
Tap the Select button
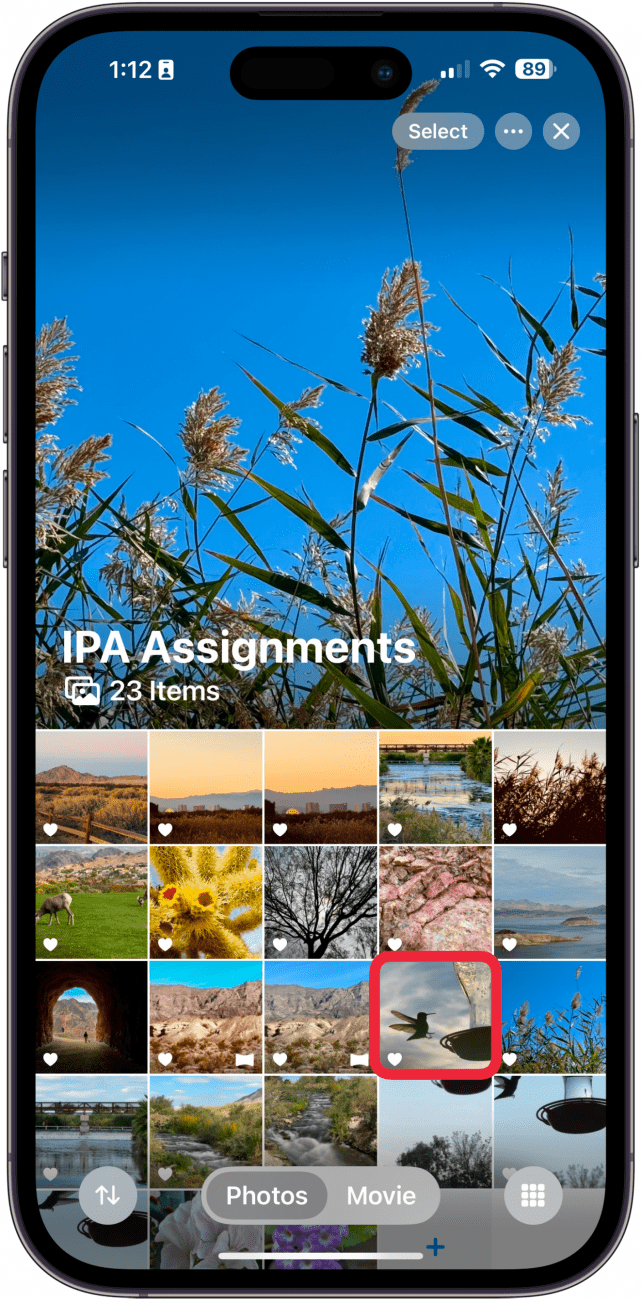click(x=437, y=131)
